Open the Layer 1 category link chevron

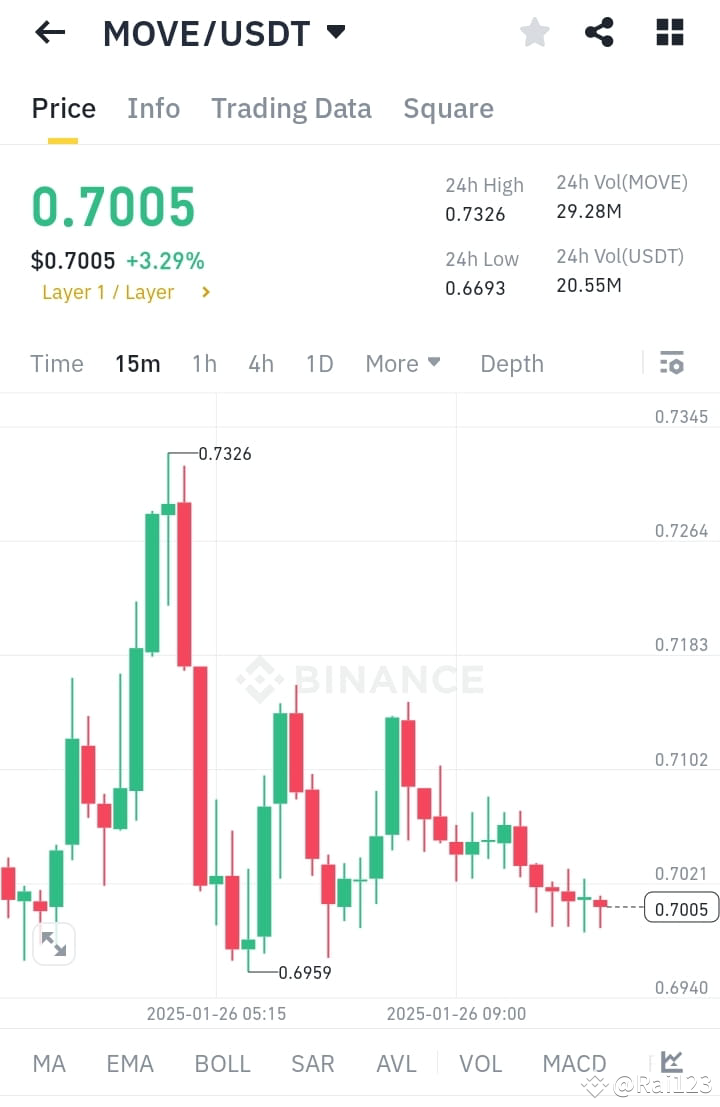207,292
